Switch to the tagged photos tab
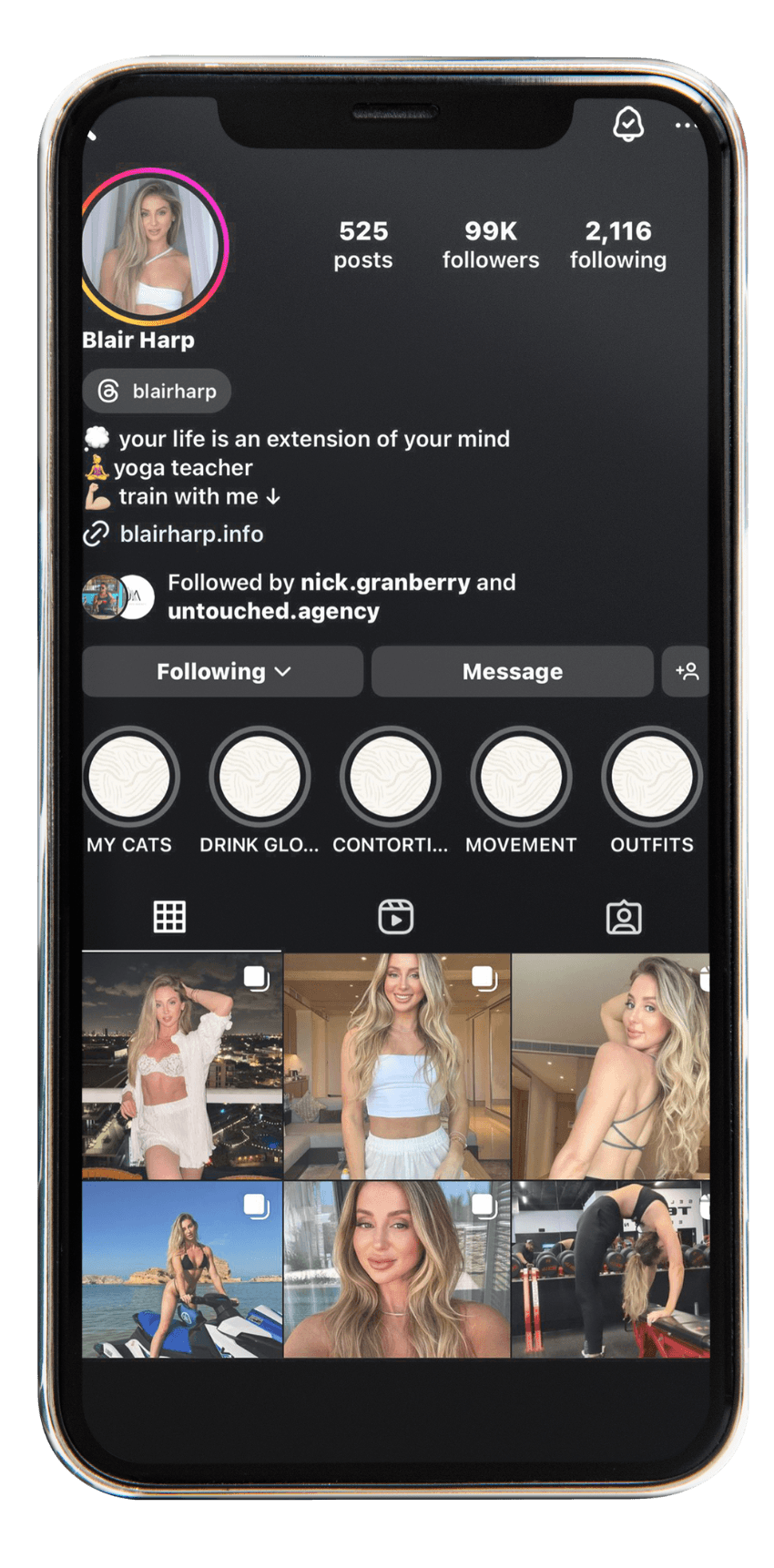The width and height of the screenshot is (774, 1568). tap(624, 917)
